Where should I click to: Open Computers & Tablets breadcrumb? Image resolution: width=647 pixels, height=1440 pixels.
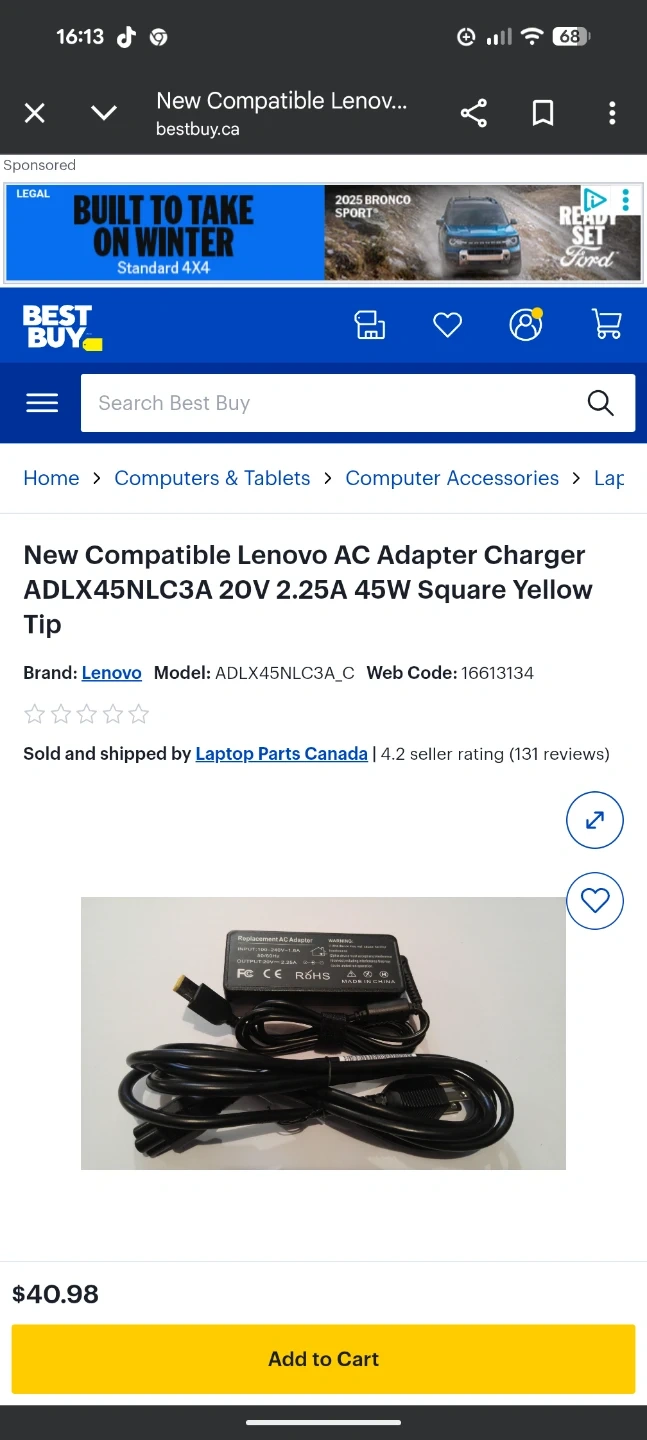212,478
